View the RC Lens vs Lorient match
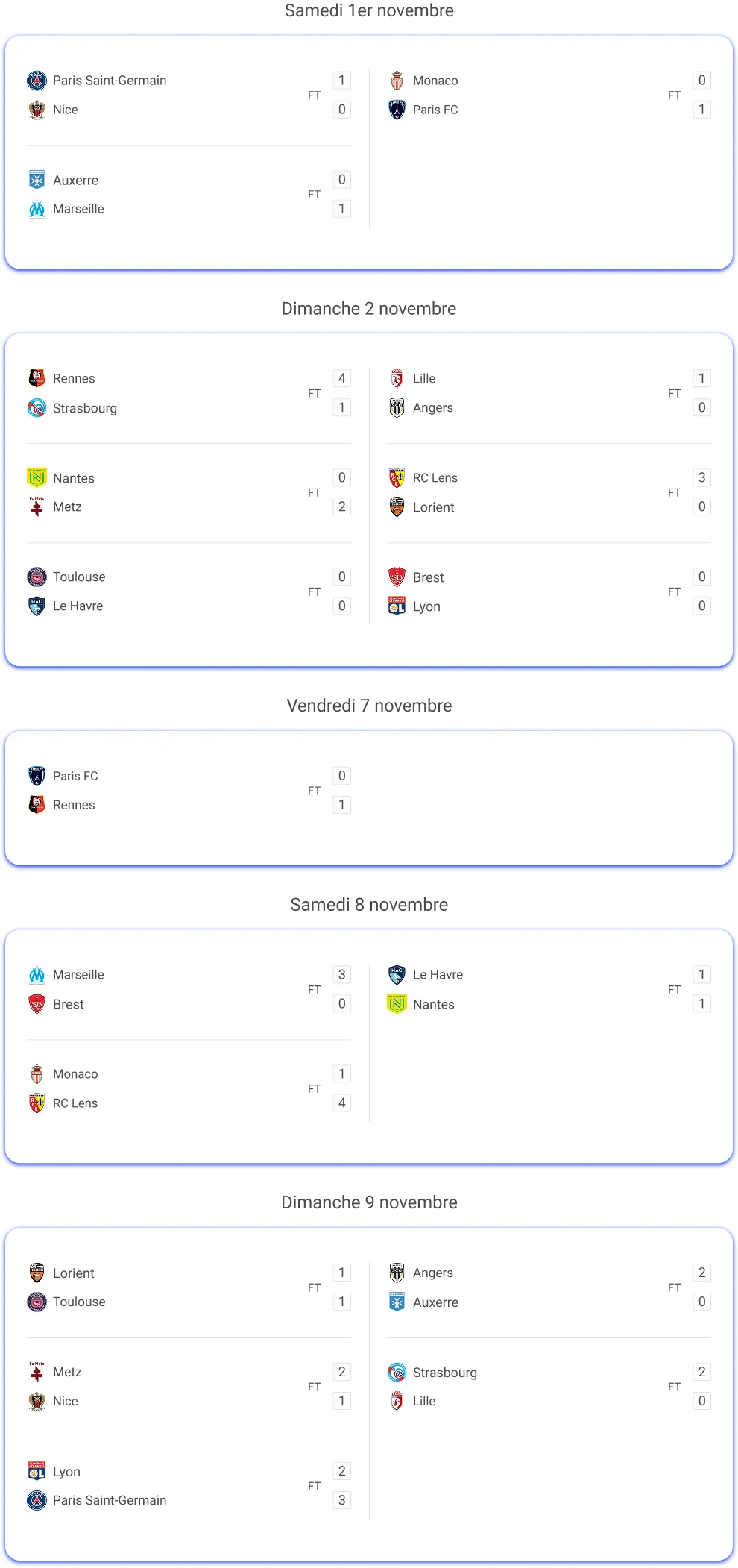 [549, 492]
